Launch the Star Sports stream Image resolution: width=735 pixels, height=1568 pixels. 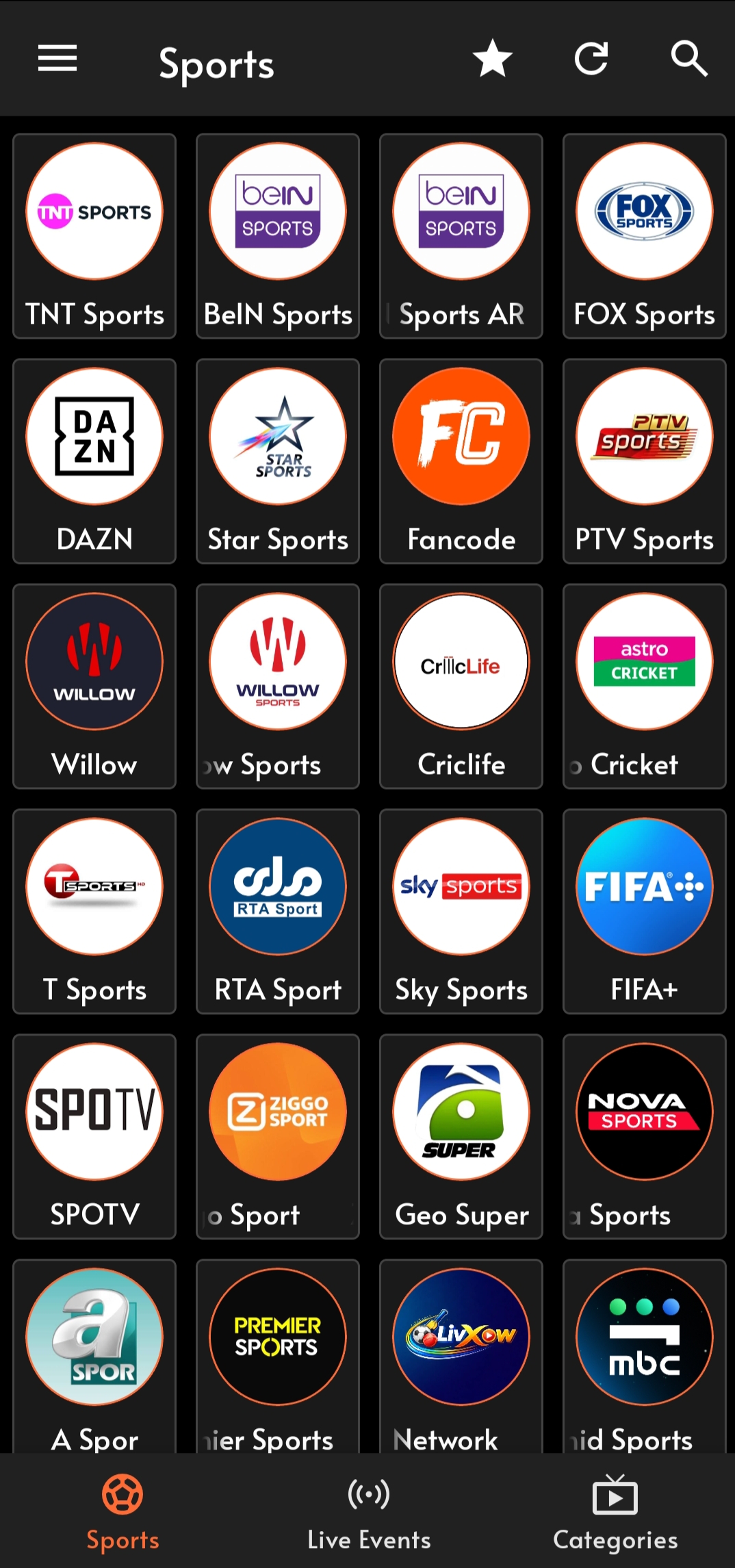click(x=277, y=462)
